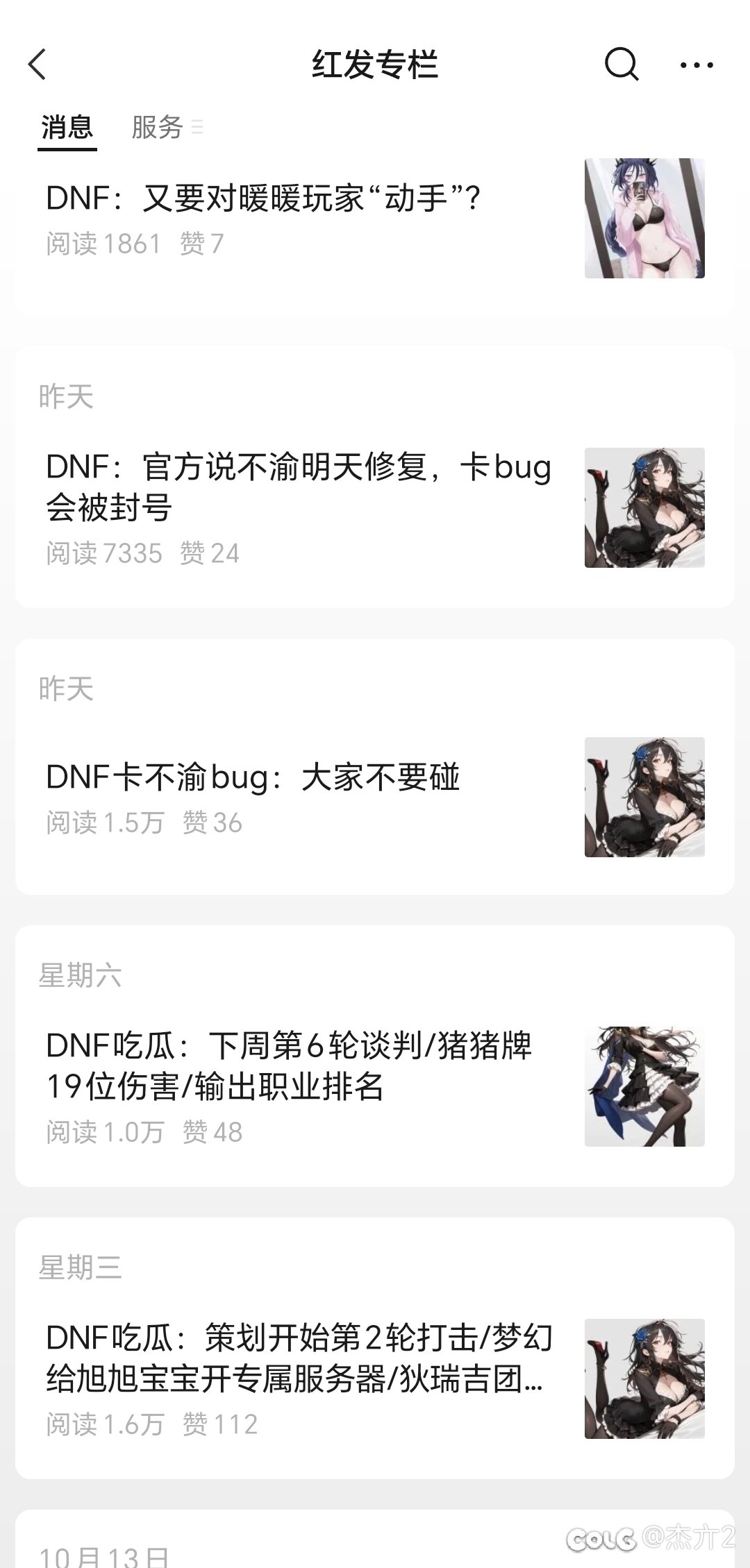Click the first article's cover thumbnail
Image resolution: width=750 pixels, height=1568 pixels.
pos(644,219)
